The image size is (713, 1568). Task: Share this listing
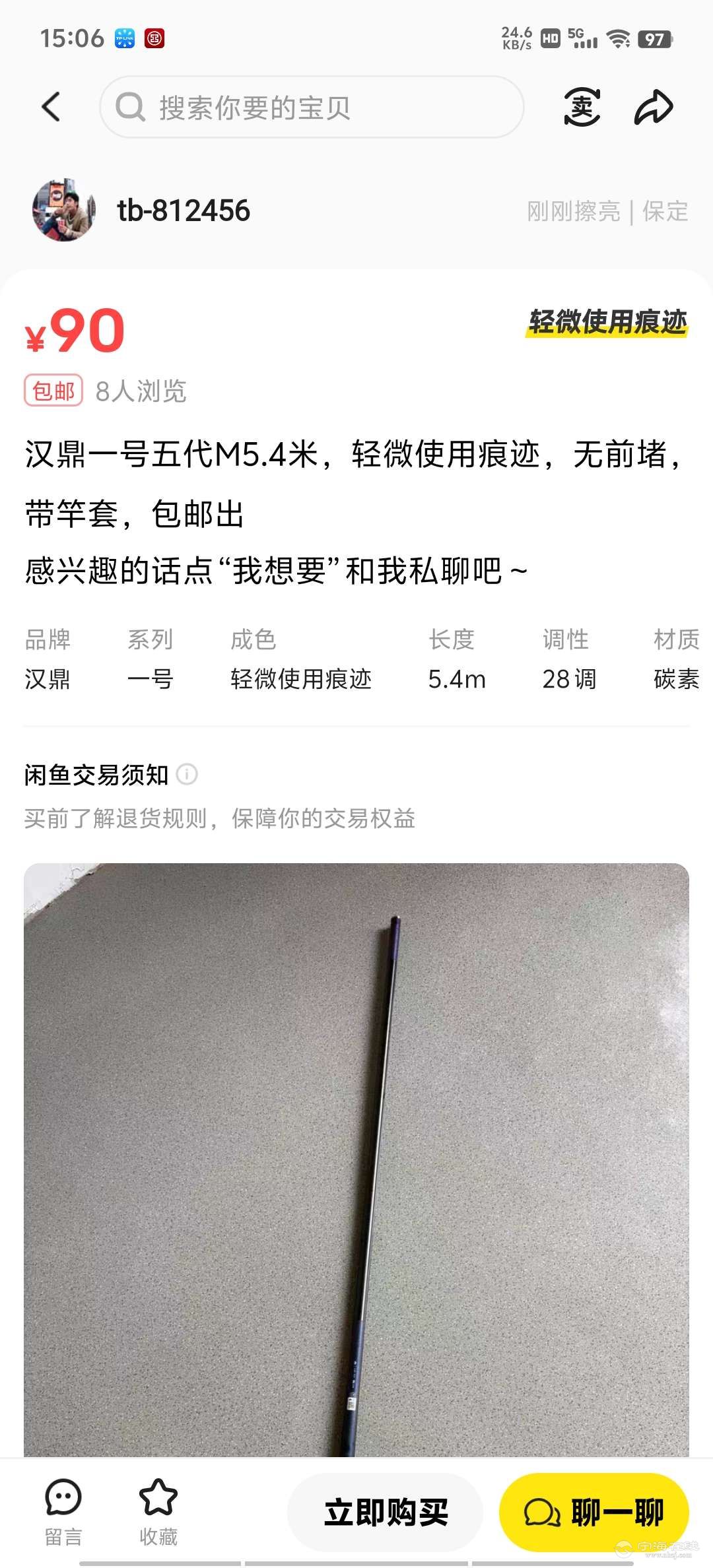(653, 107)
